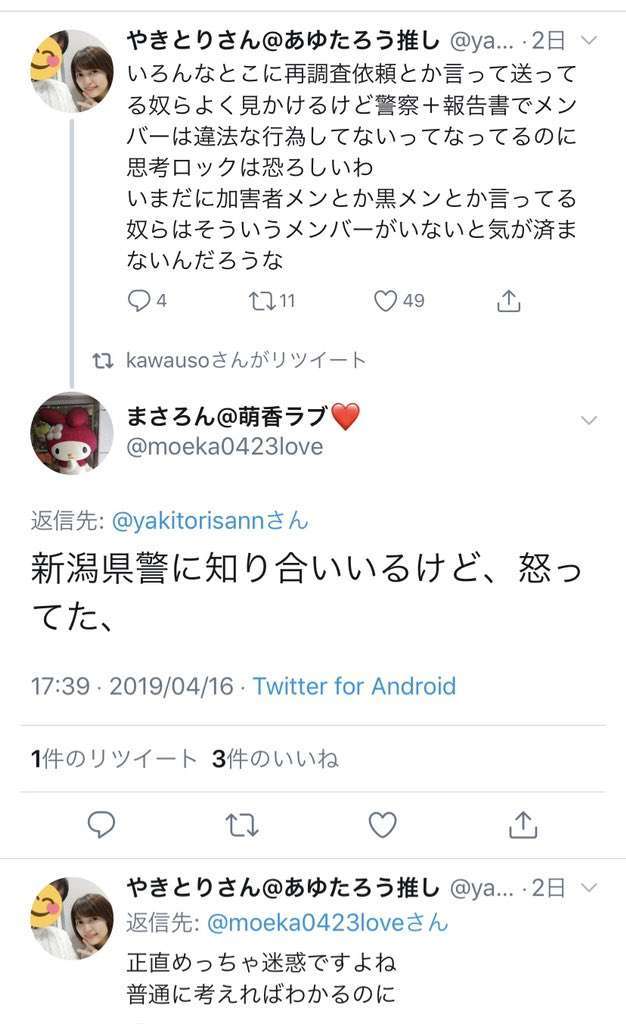Open the @yakitorisann reply-to link

210,520
